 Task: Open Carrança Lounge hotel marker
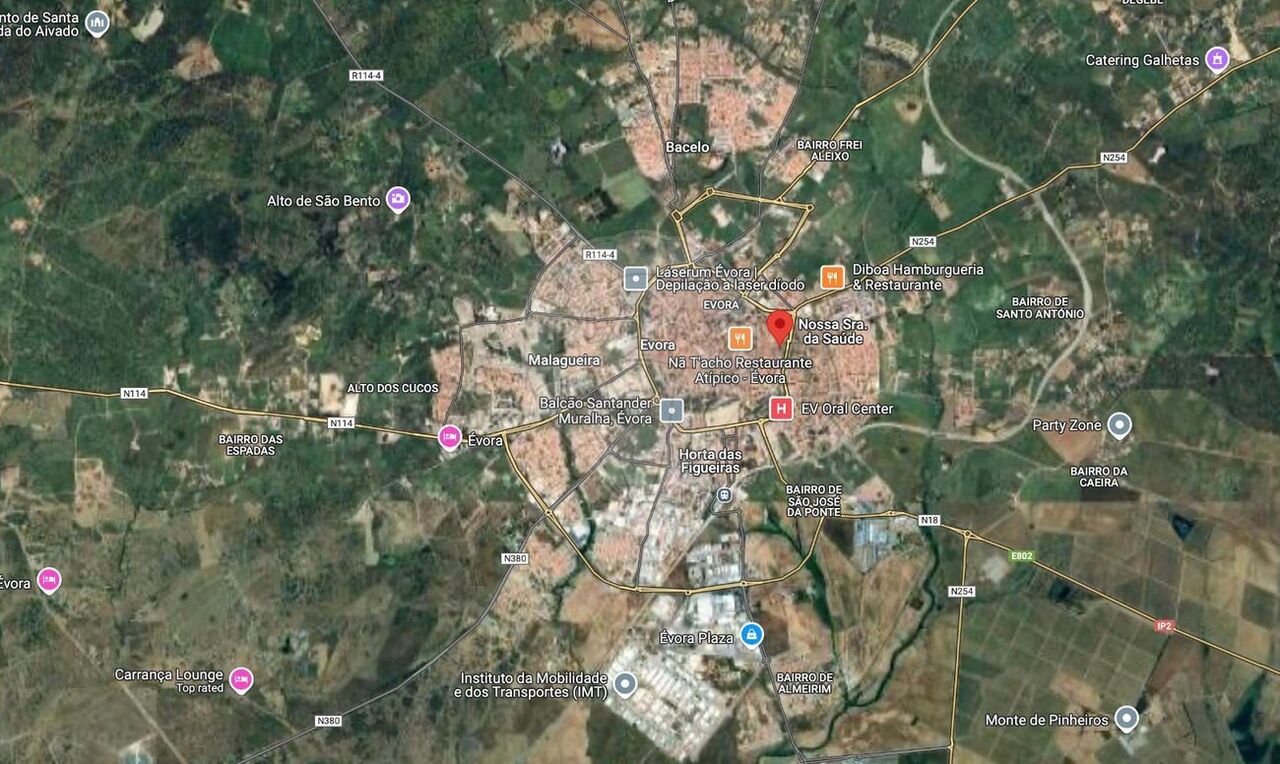tap(240, 680)
